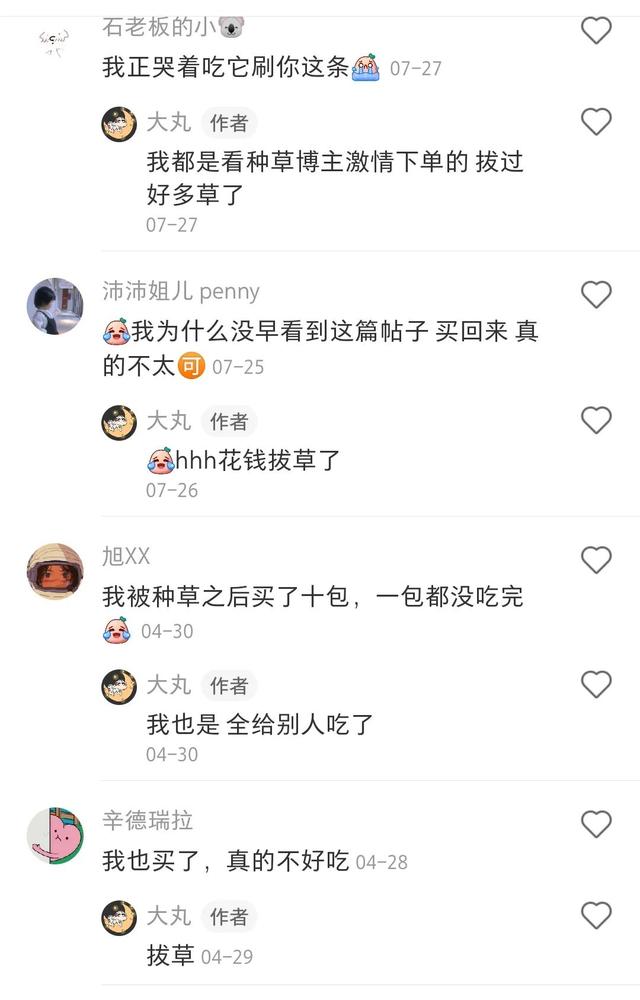The image size is (640, 1000).
Task: Open 辛德瑞拉's profile avatar
Action: pyautogui.click(x=54, y=836)
